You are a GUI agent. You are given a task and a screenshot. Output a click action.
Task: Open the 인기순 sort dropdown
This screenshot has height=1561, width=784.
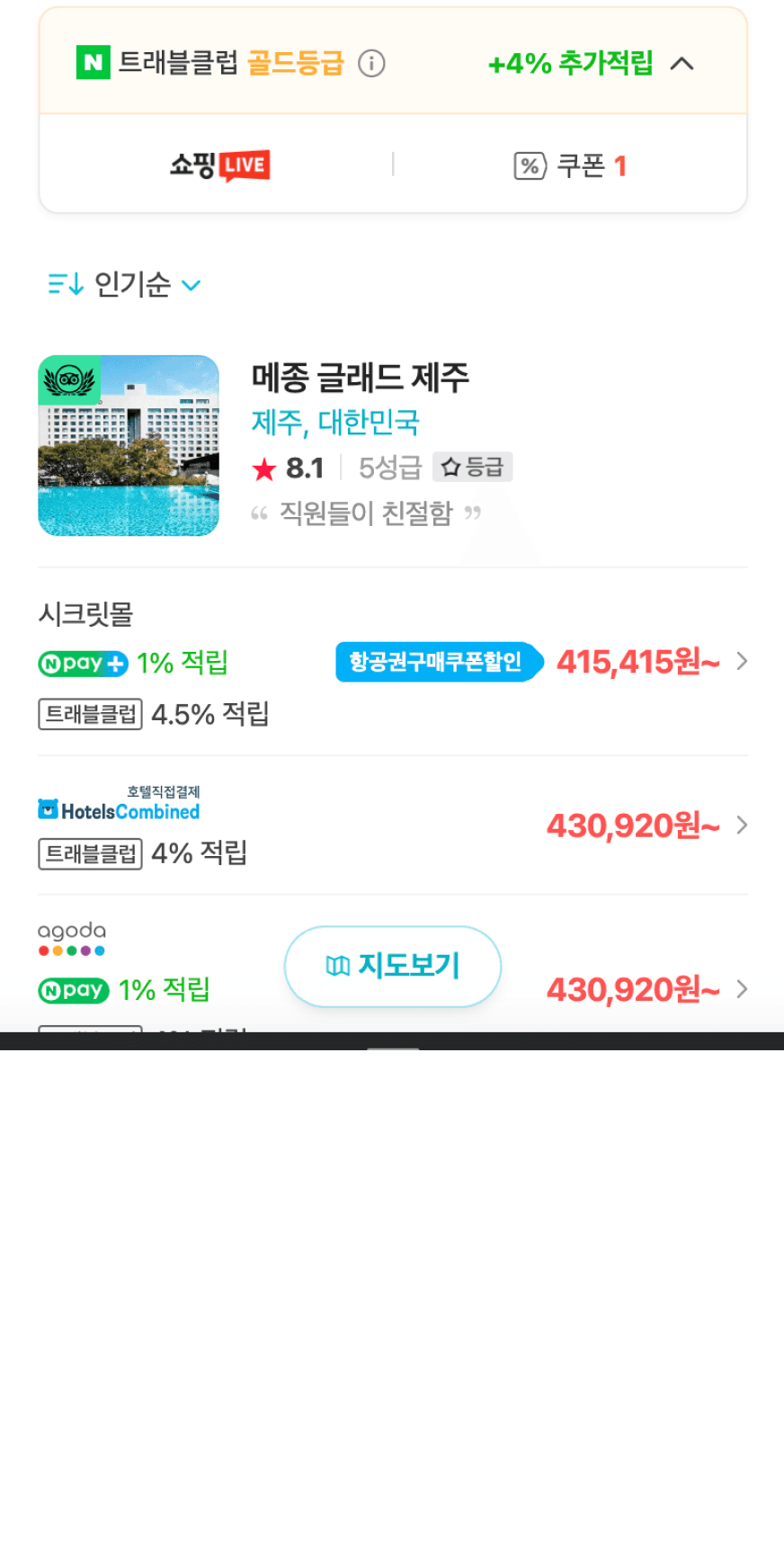point(124,285)
